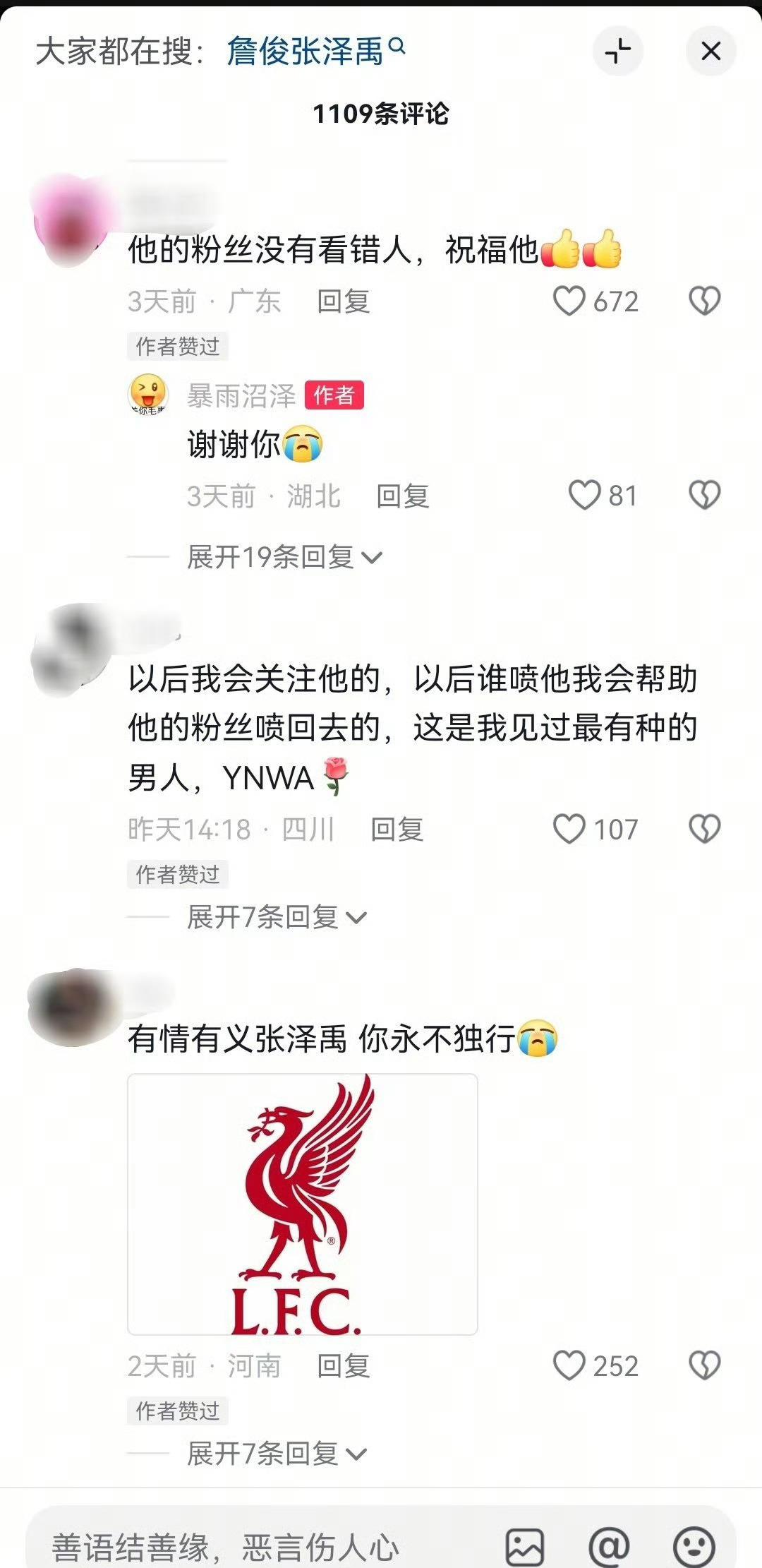Screen dimensions: 762x1568
Task: Close the comments panel
Action: [710, 51]
